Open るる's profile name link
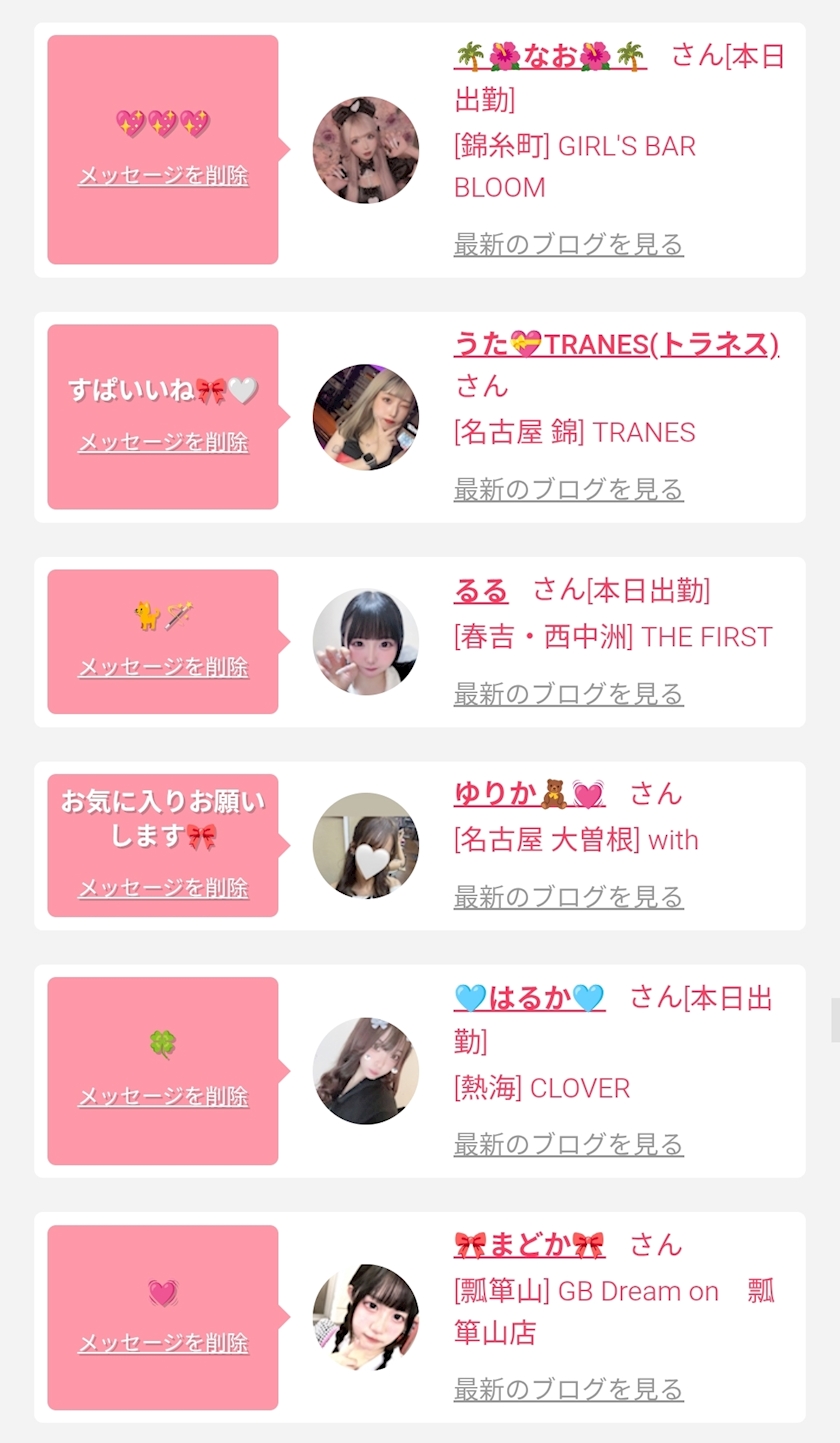840x1443 pixels. pyautogui.click(x=481, y=591)
